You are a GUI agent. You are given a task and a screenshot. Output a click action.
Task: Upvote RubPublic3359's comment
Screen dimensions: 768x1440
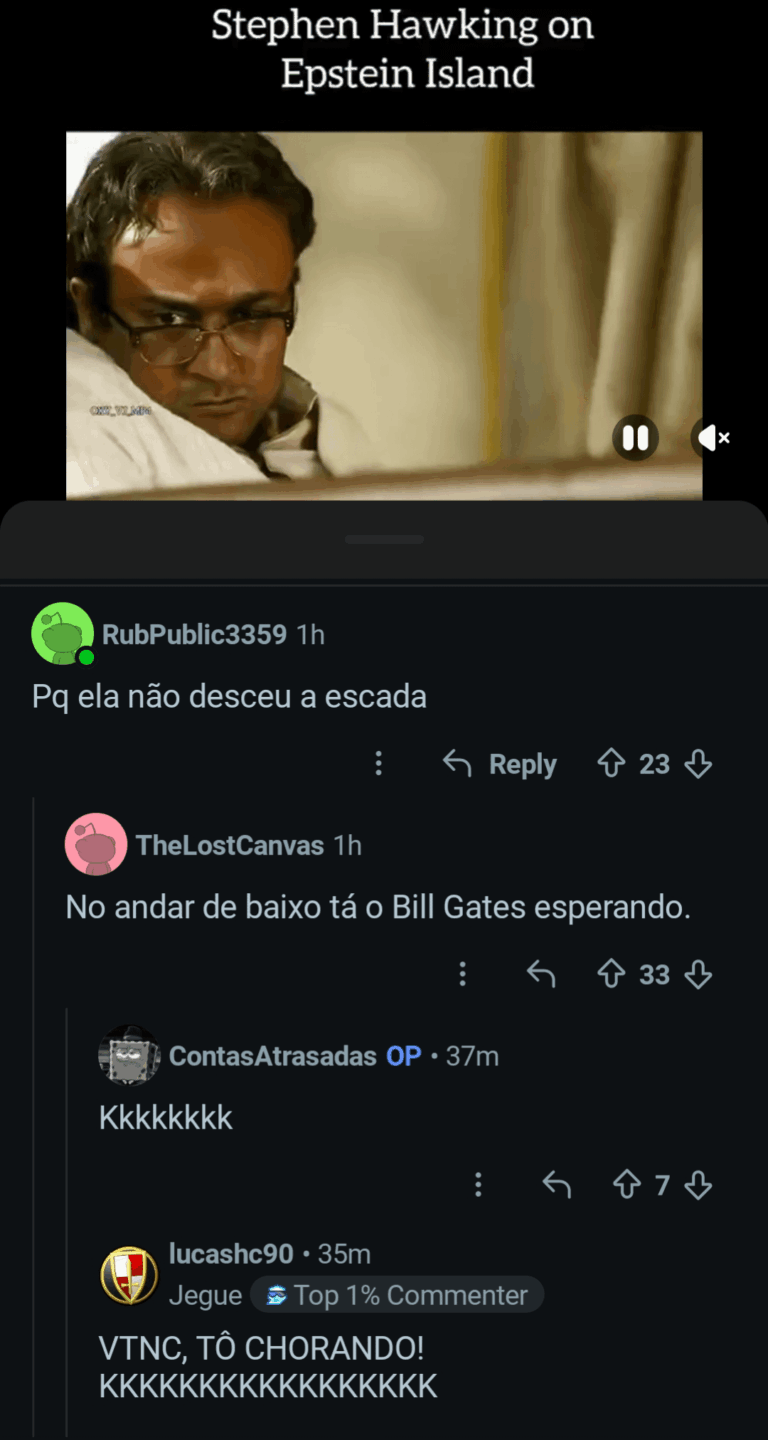click(x=610, y=764)
